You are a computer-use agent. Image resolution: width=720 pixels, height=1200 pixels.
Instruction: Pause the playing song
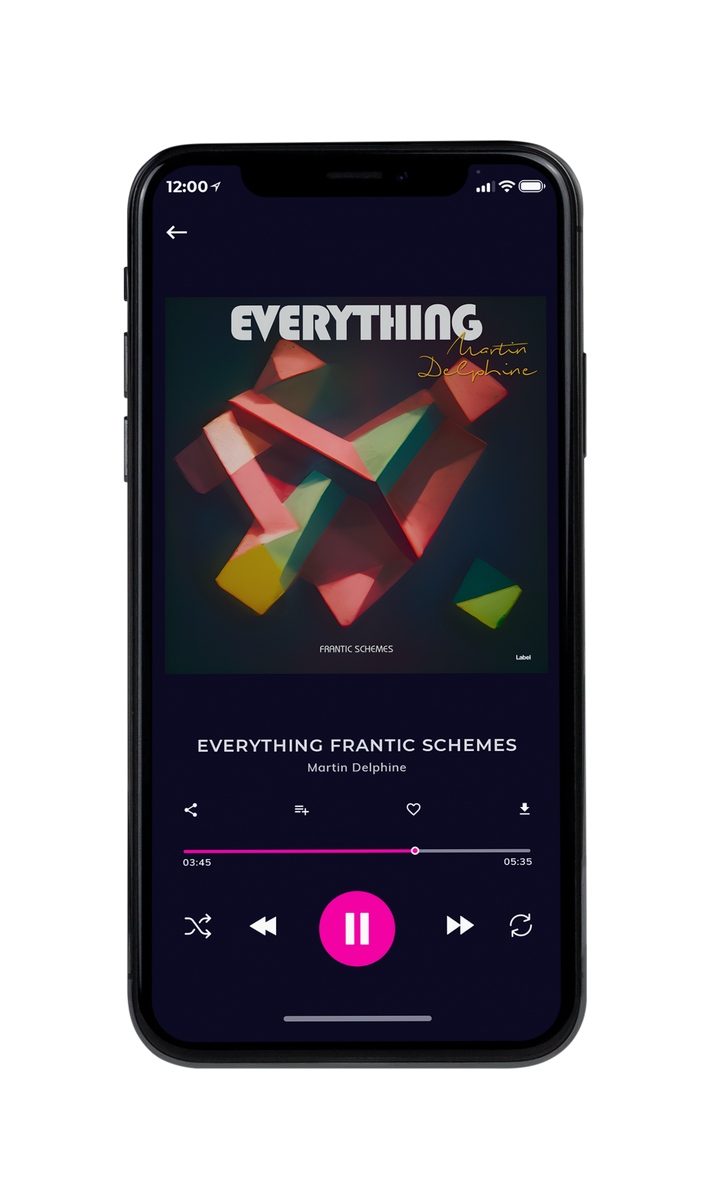click(357, 929)
